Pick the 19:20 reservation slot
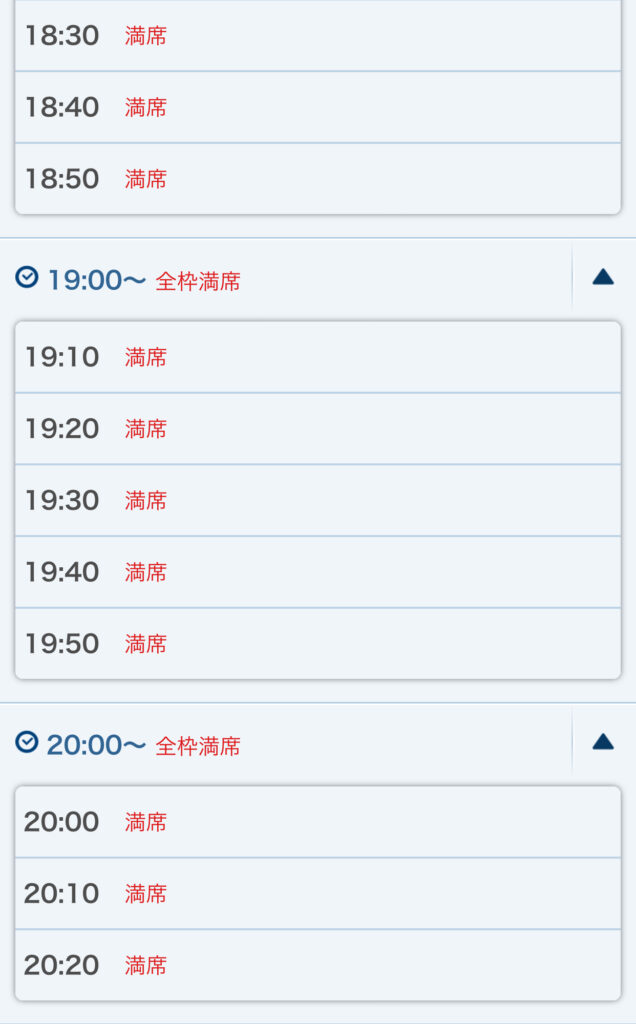This screenshot has width=636, height=1024. (x=318, y=429)
